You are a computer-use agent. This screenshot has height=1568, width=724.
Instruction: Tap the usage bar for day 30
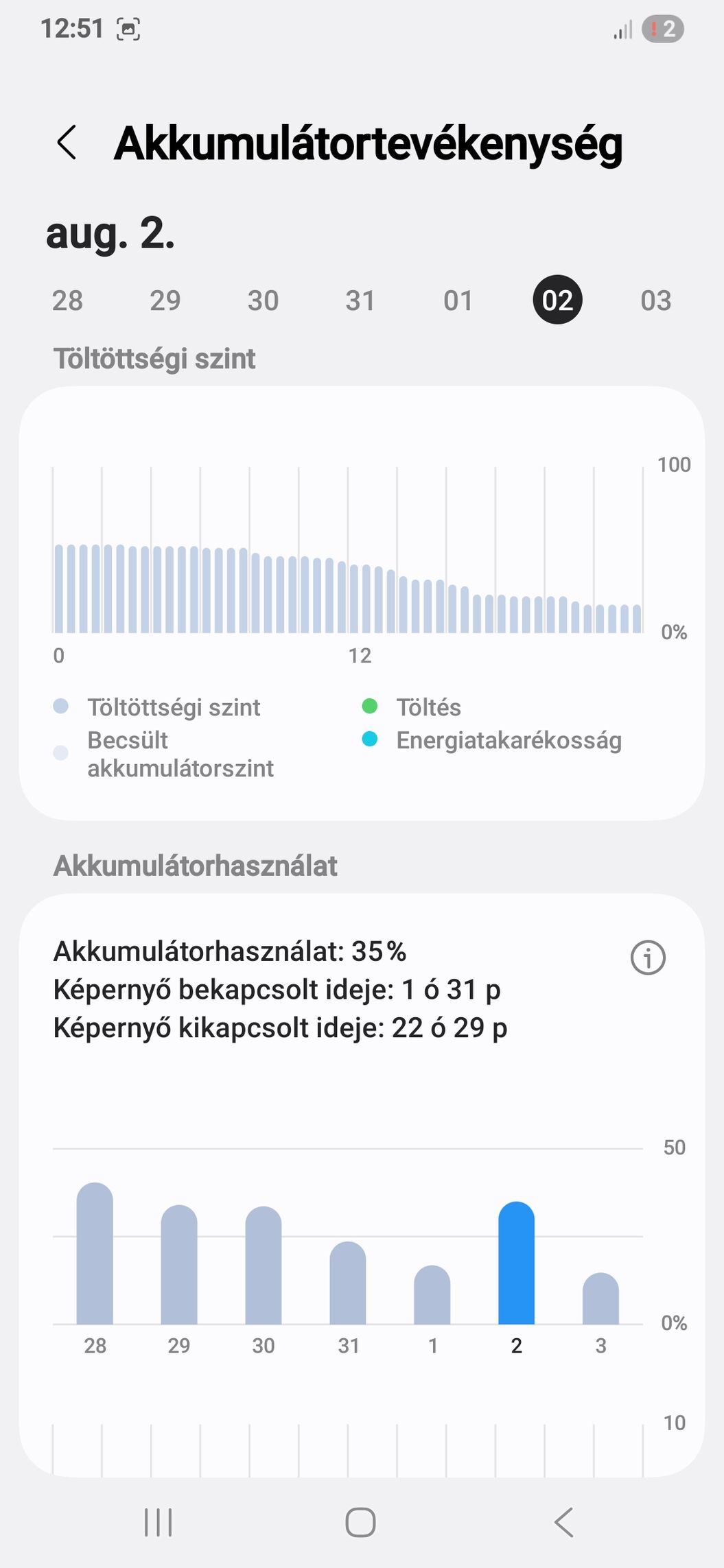click(264, 1265)
